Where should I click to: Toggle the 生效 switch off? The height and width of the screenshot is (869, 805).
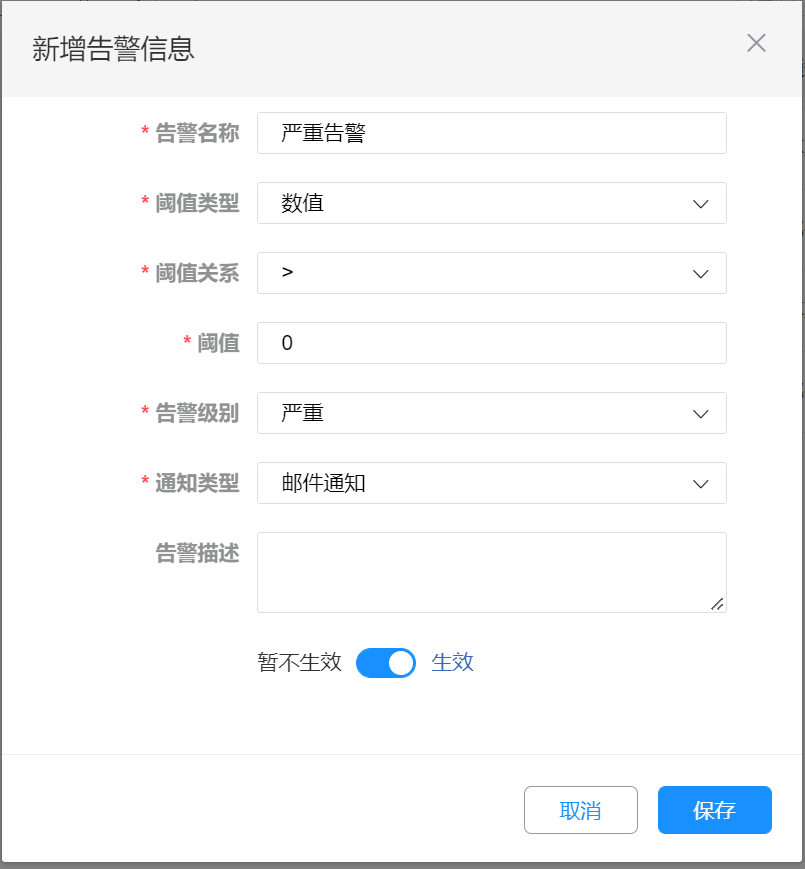pyautogui.click(x=386, y=663)
